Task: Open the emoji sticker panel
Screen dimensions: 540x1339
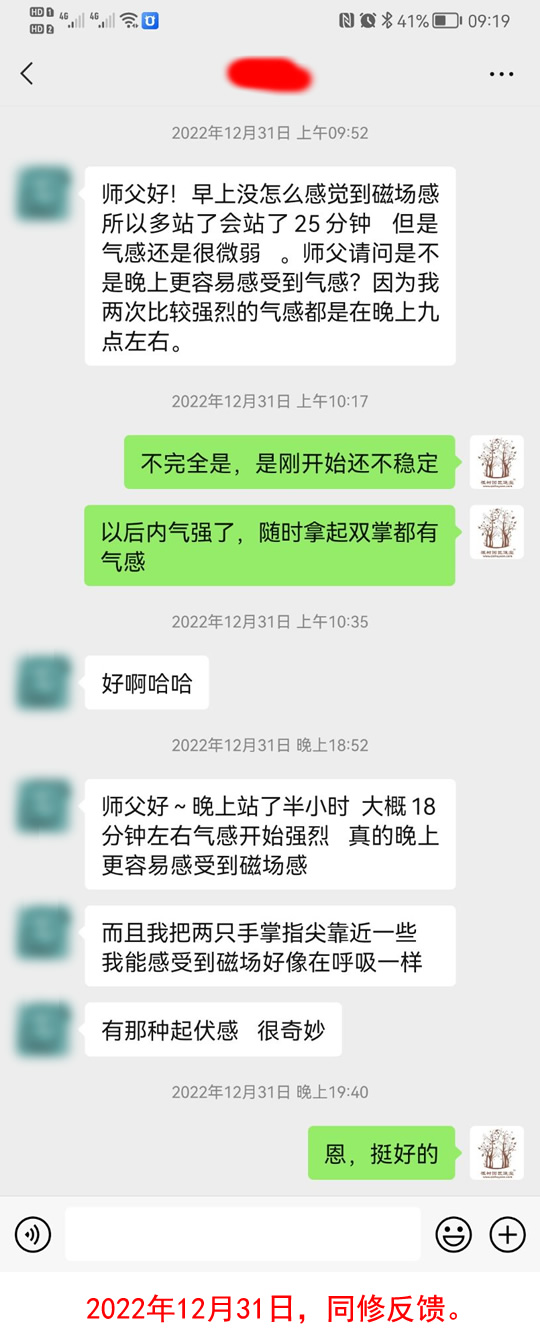Action: 454,1235
